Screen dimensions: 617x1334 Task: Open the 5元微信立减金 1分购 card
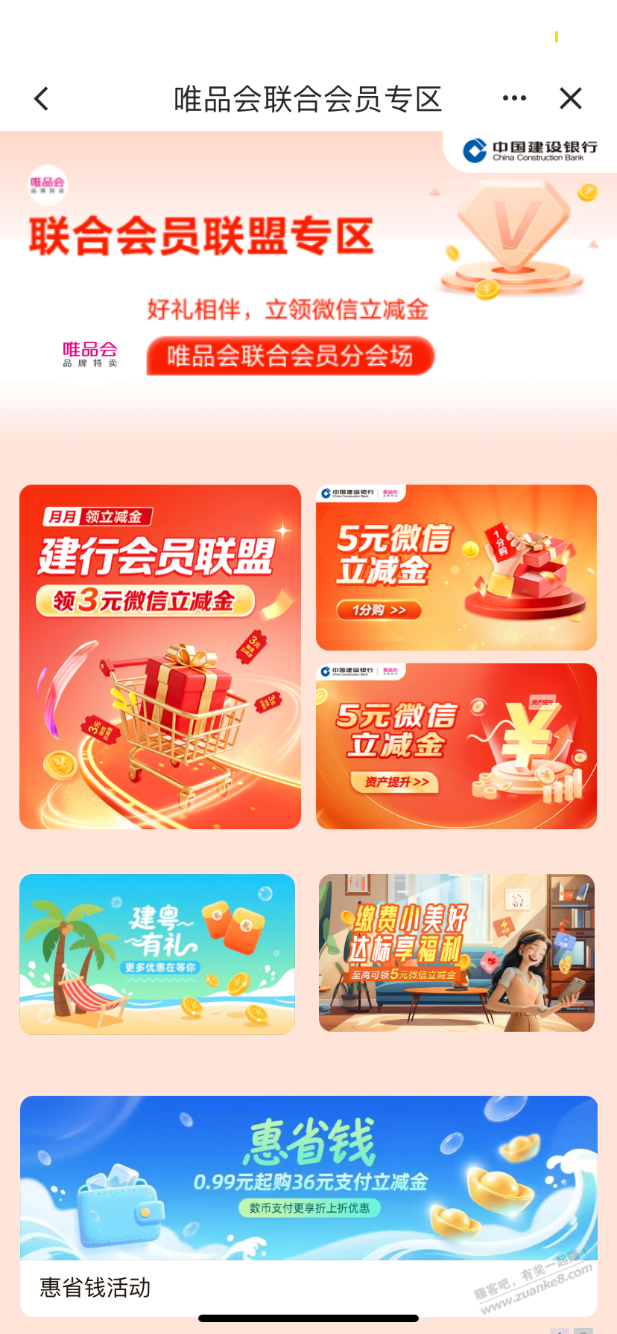pyautogui.click(x=456, y=567)
